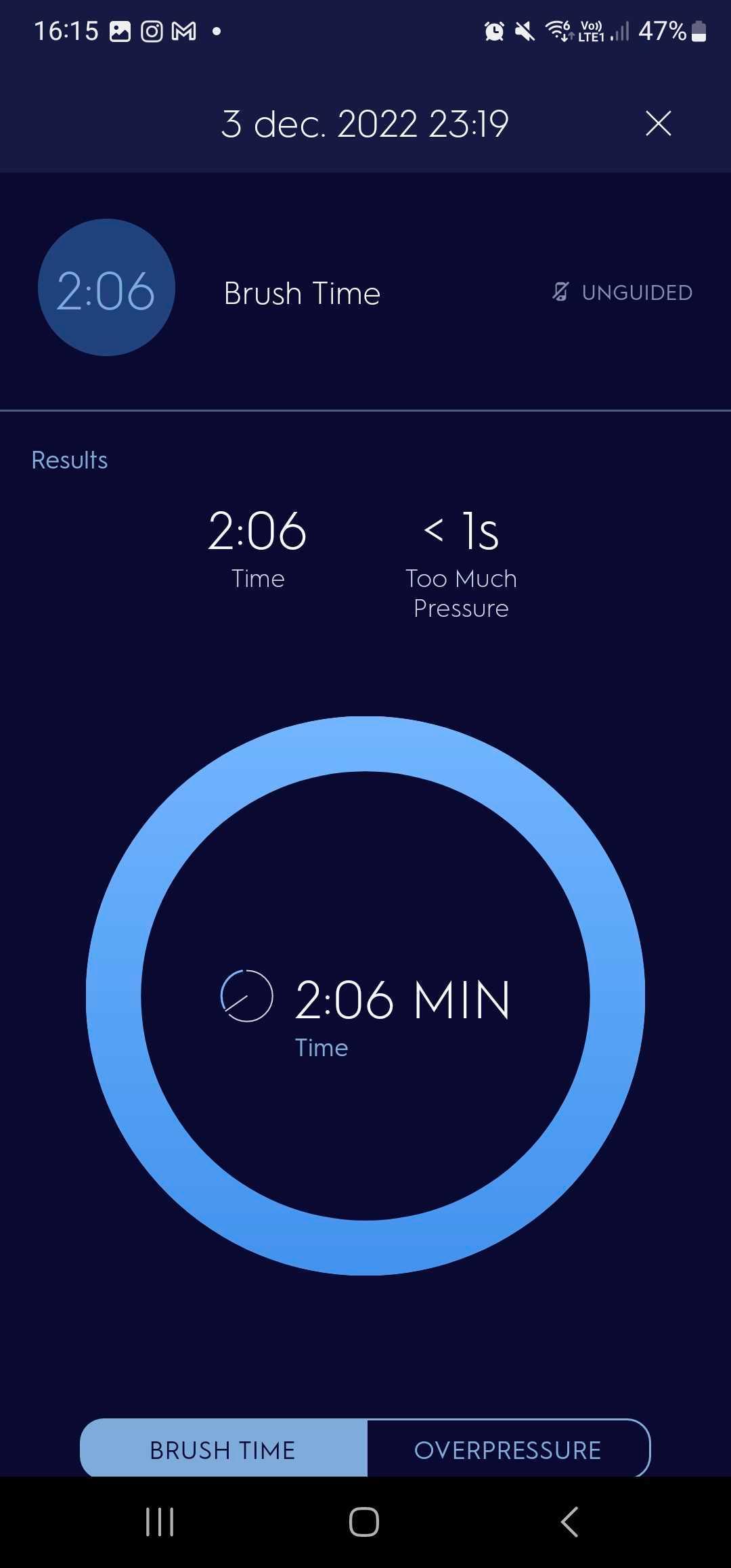The image size is (731, 1568).
Task: Click the Results section heading
Action: (x=69, y=459)
